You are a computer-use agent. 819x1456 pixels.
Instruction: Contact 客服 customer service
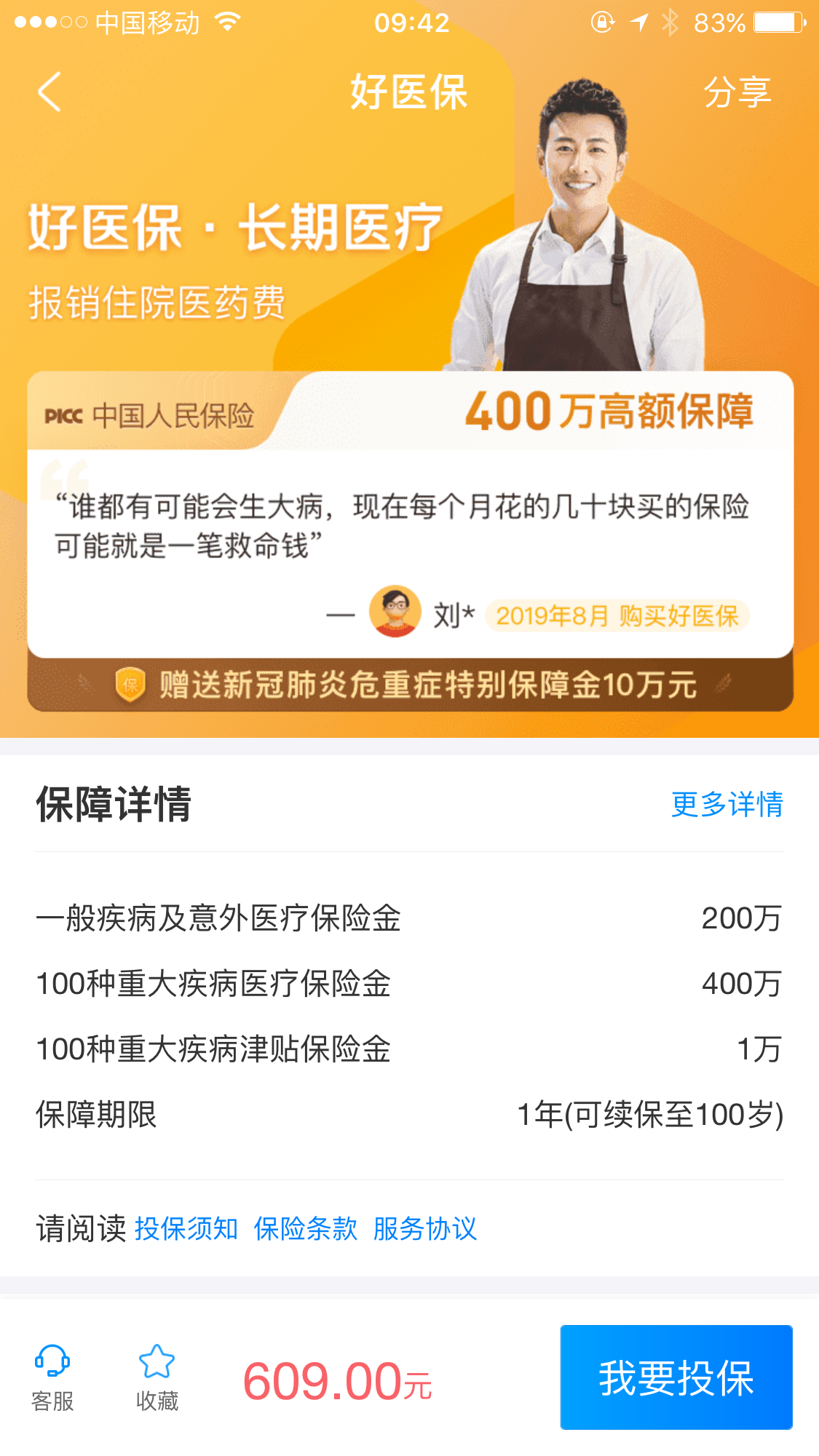tap(52, 1377)
